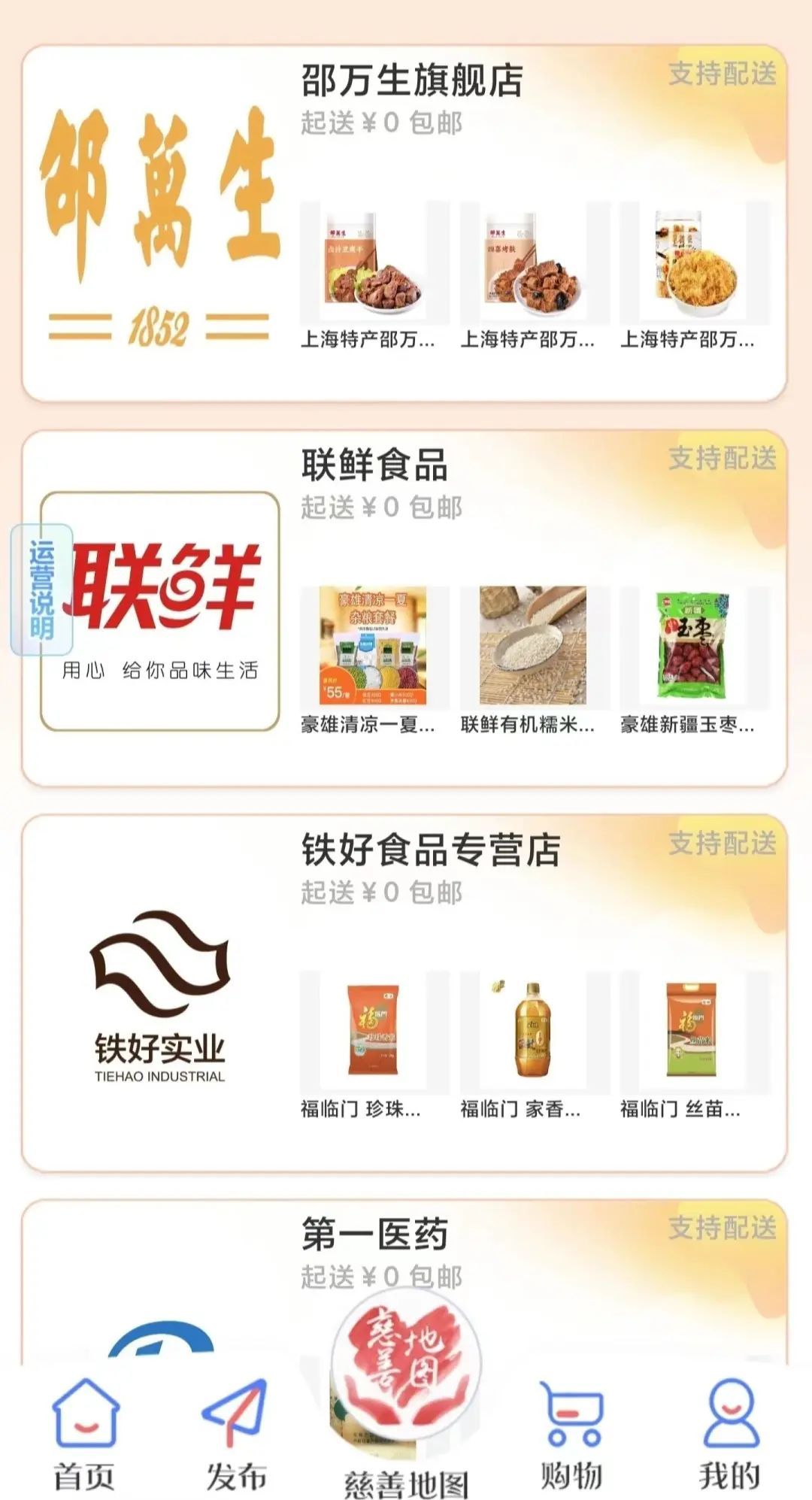812x1500 pixels.
Task: View the 福临门 丝苗 rice product
Action: [x=692, y=1044]
